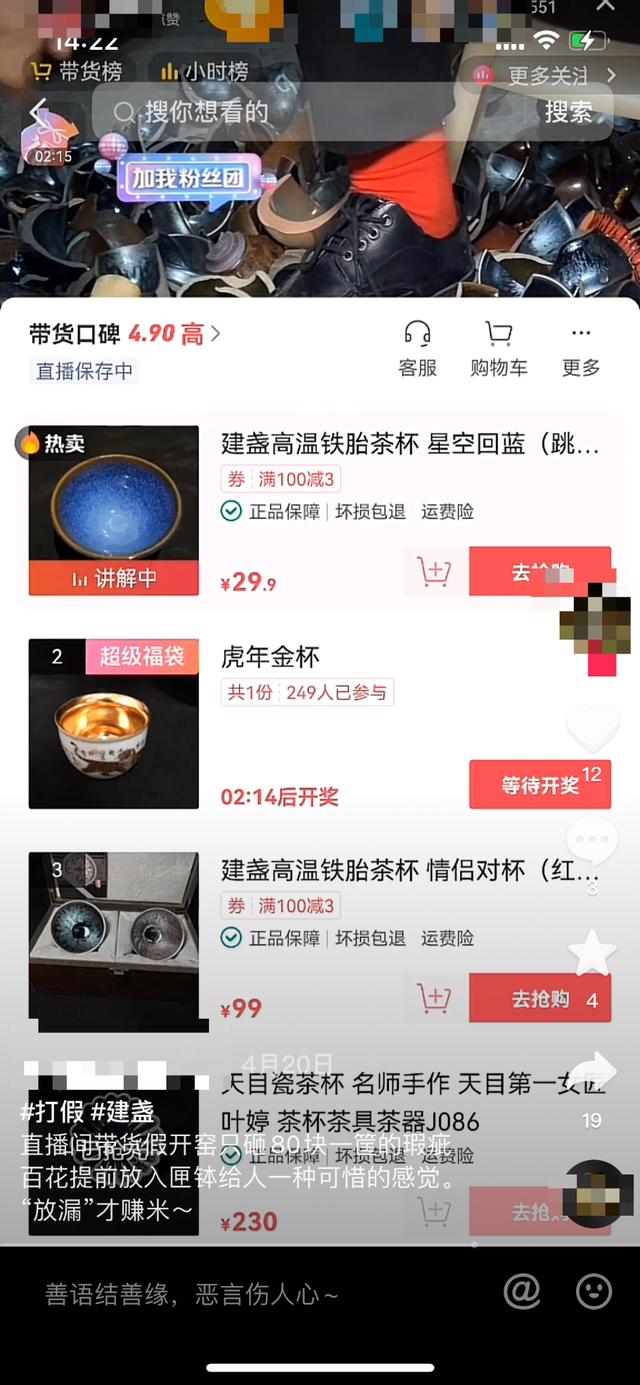This screenshot has height=1385, width=640.
Task: Open the emoji picker icon
Action: pyautogui.click(x=594, y=1292)
